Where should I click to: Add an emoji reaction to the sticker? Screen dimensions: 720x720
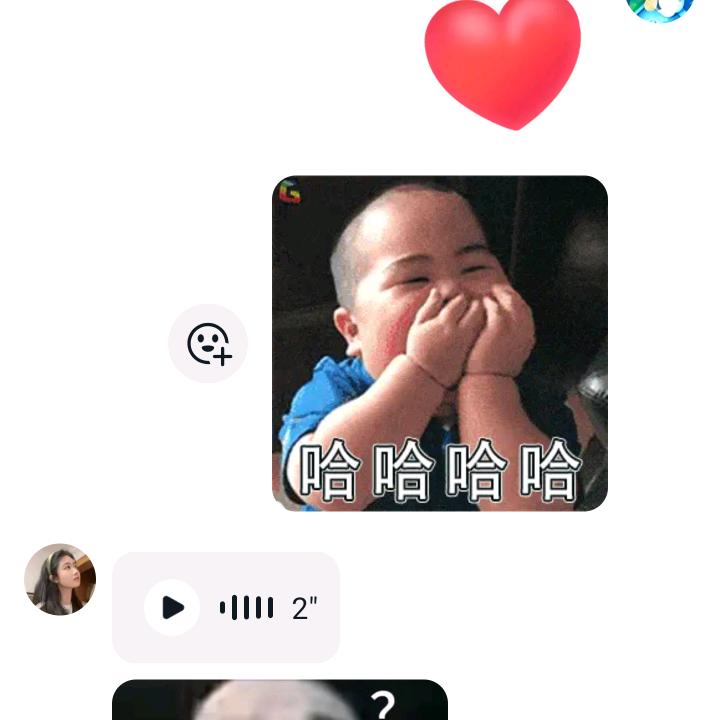[x=208, y=344]
